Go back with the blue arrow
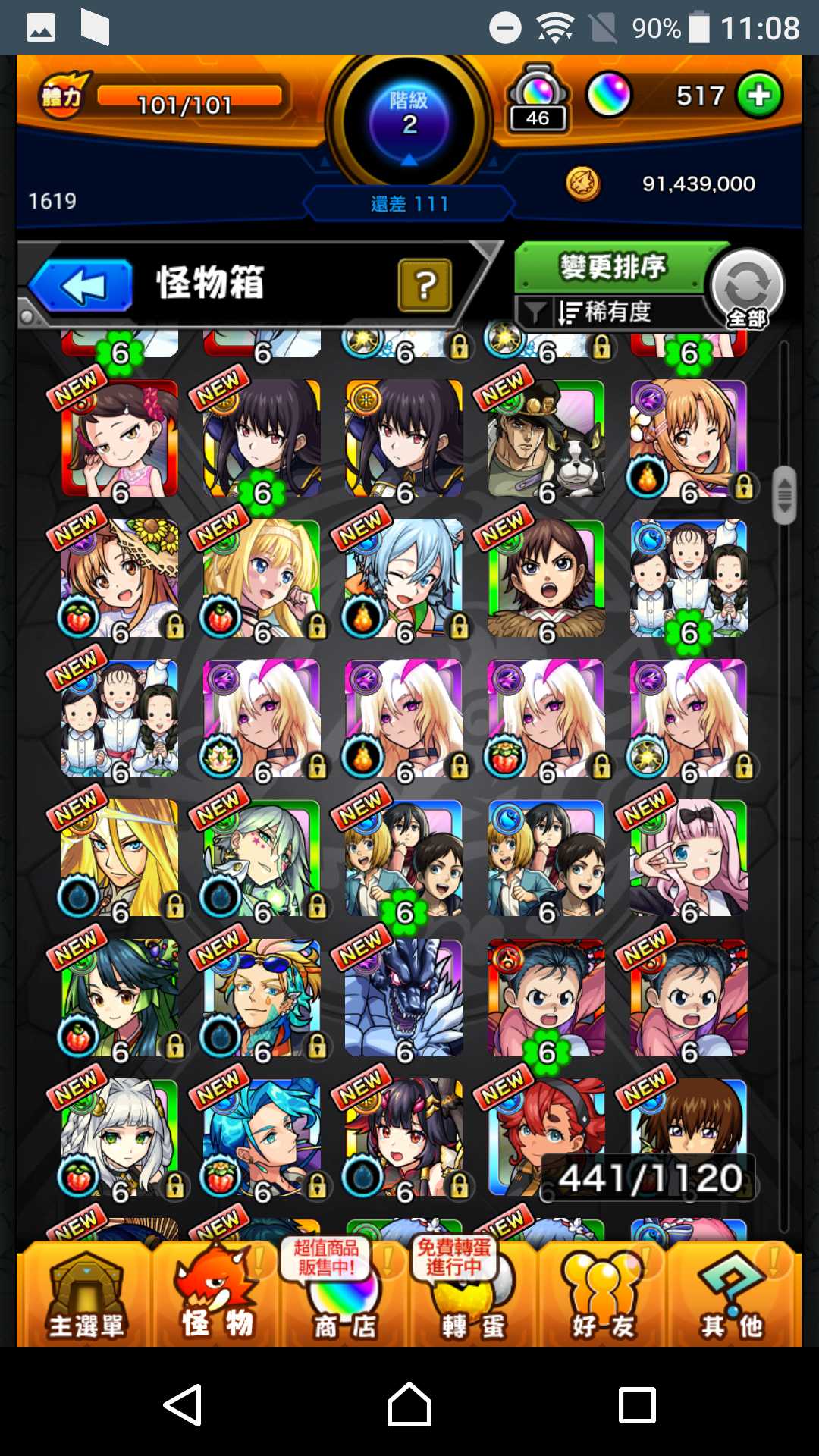The width and height of the screenshot is (819, 1456). tap(82, 286)
